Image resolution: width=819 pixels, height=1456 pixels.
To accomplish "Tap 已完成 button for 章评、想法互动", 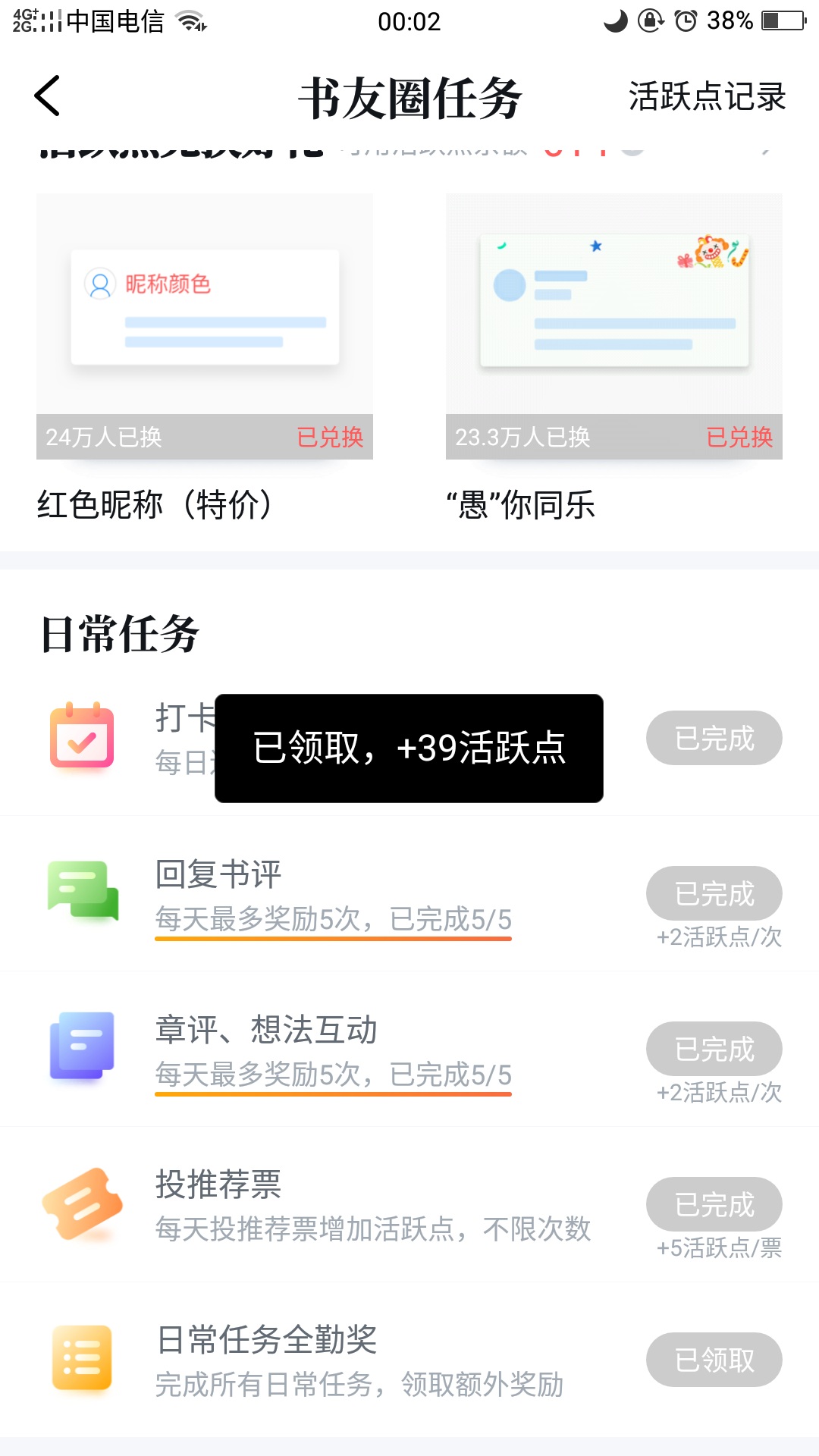I will pyautogui.click(x=714, y=1049).
